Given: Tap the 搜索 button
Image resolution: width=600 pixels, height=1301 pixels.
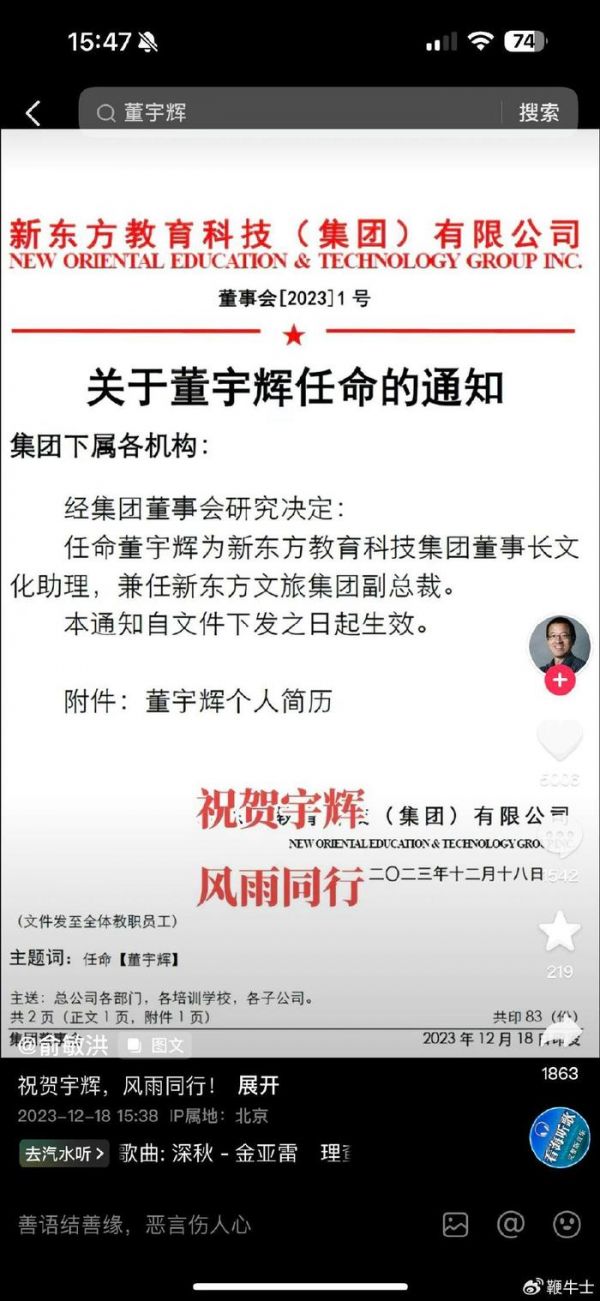Looking at the screenshot, I should (538, 113).
